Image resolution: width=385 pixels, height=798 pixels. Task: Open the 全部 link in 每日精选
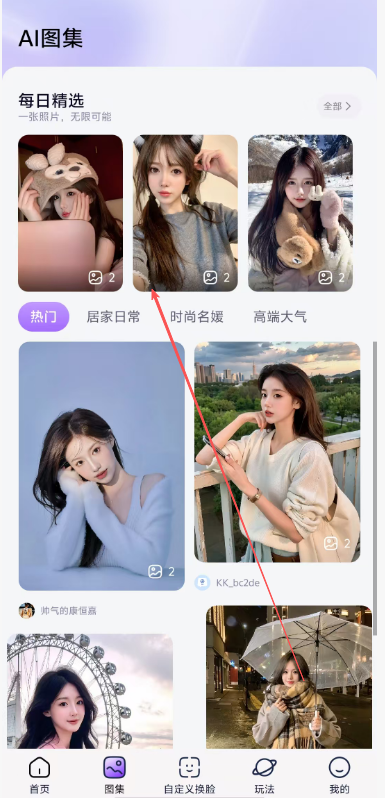tap(338, 106)
